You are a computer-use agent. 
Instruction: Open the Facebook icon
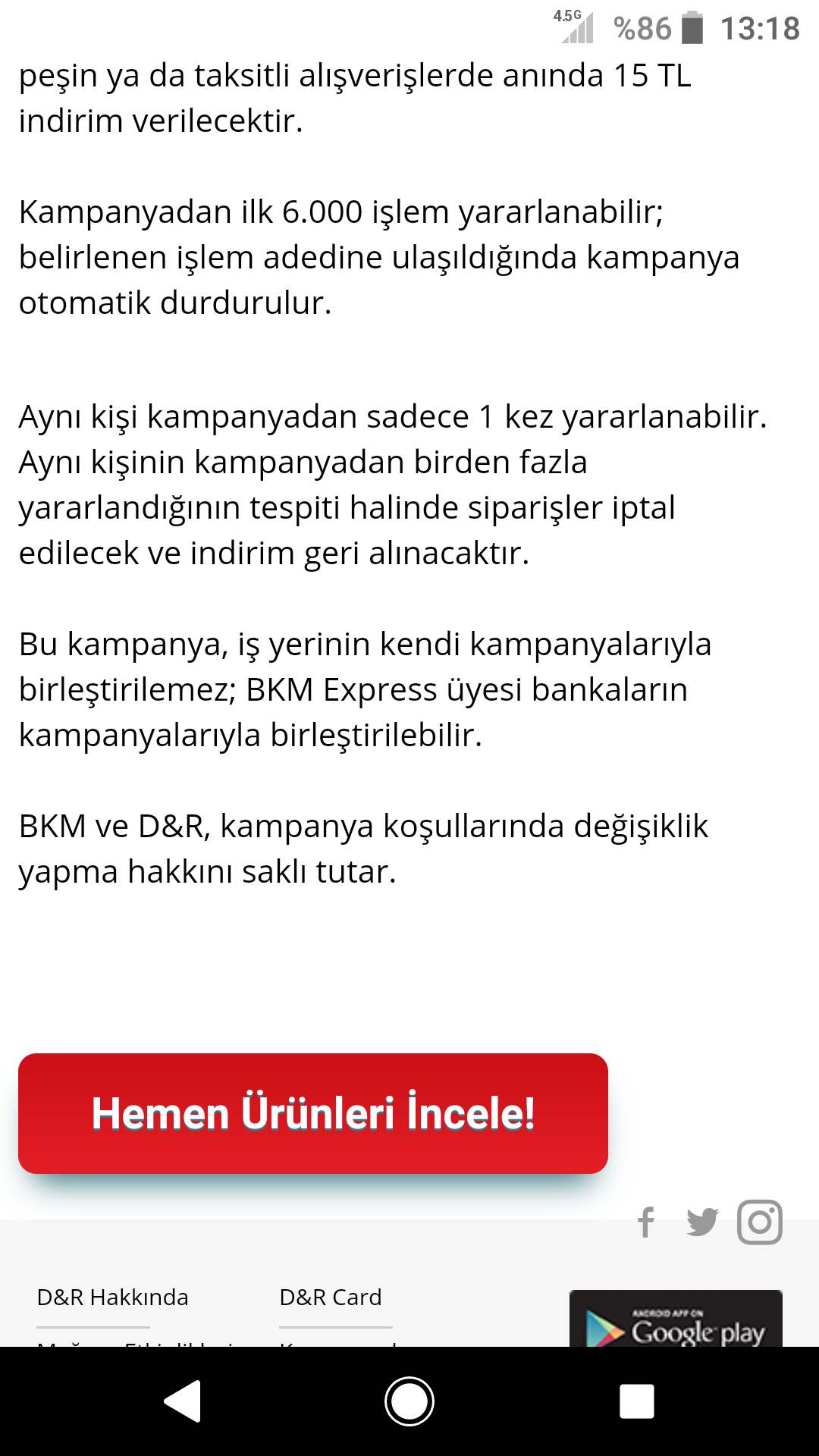[x=646, y=1222]
